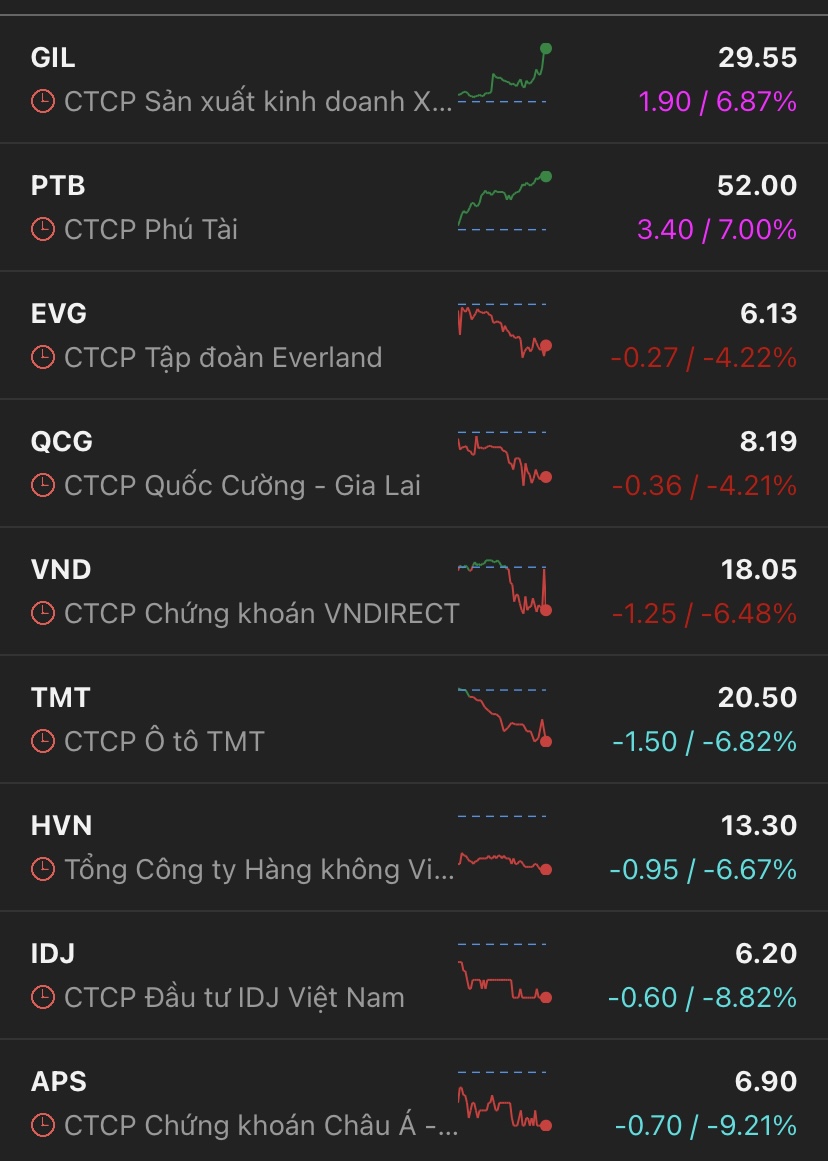Tap the TMT Ô tô TMT row
The width and height of the screenshot is (828, 1161).
240,719
